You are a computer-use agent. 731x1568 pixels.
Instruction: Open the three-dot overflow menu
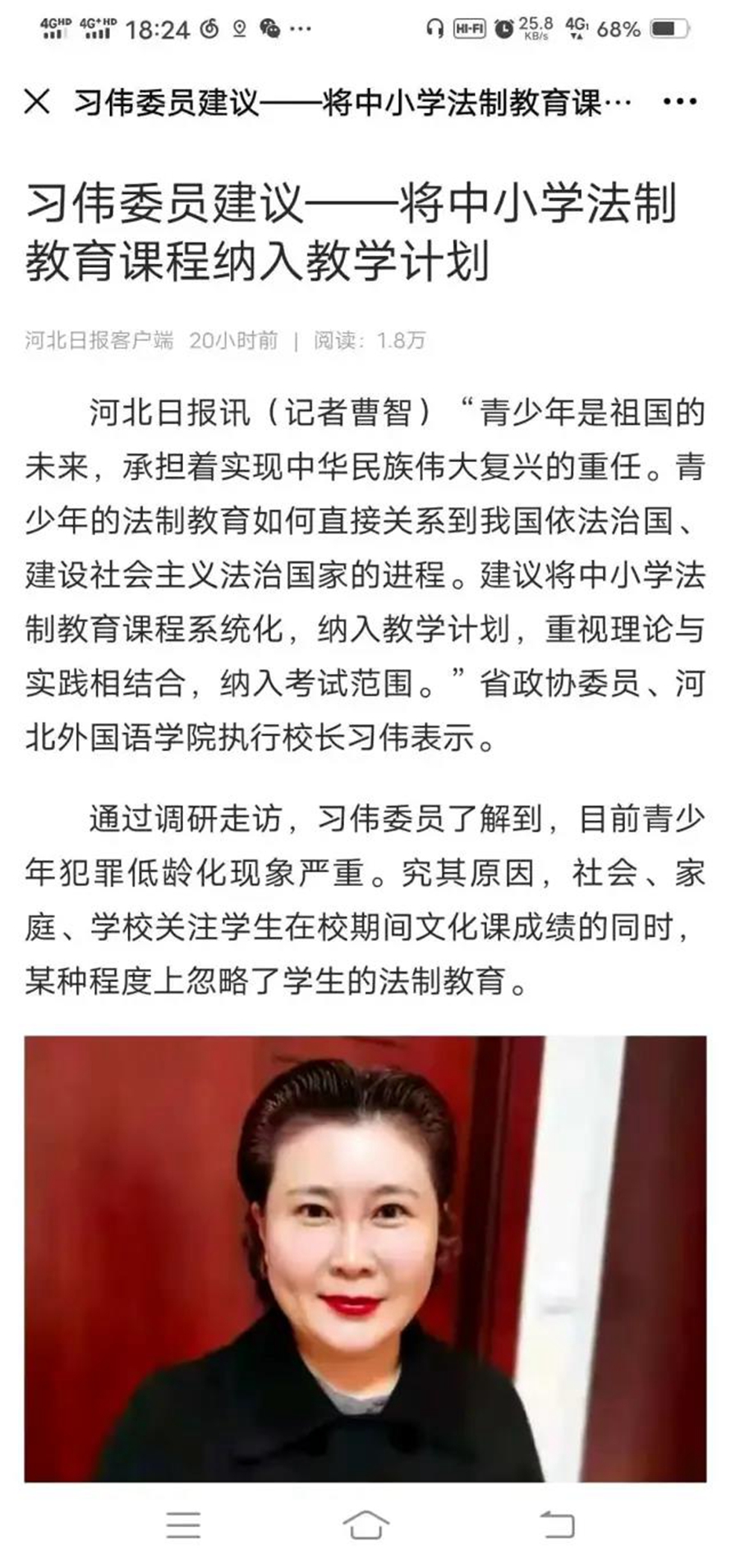(679, 102)
